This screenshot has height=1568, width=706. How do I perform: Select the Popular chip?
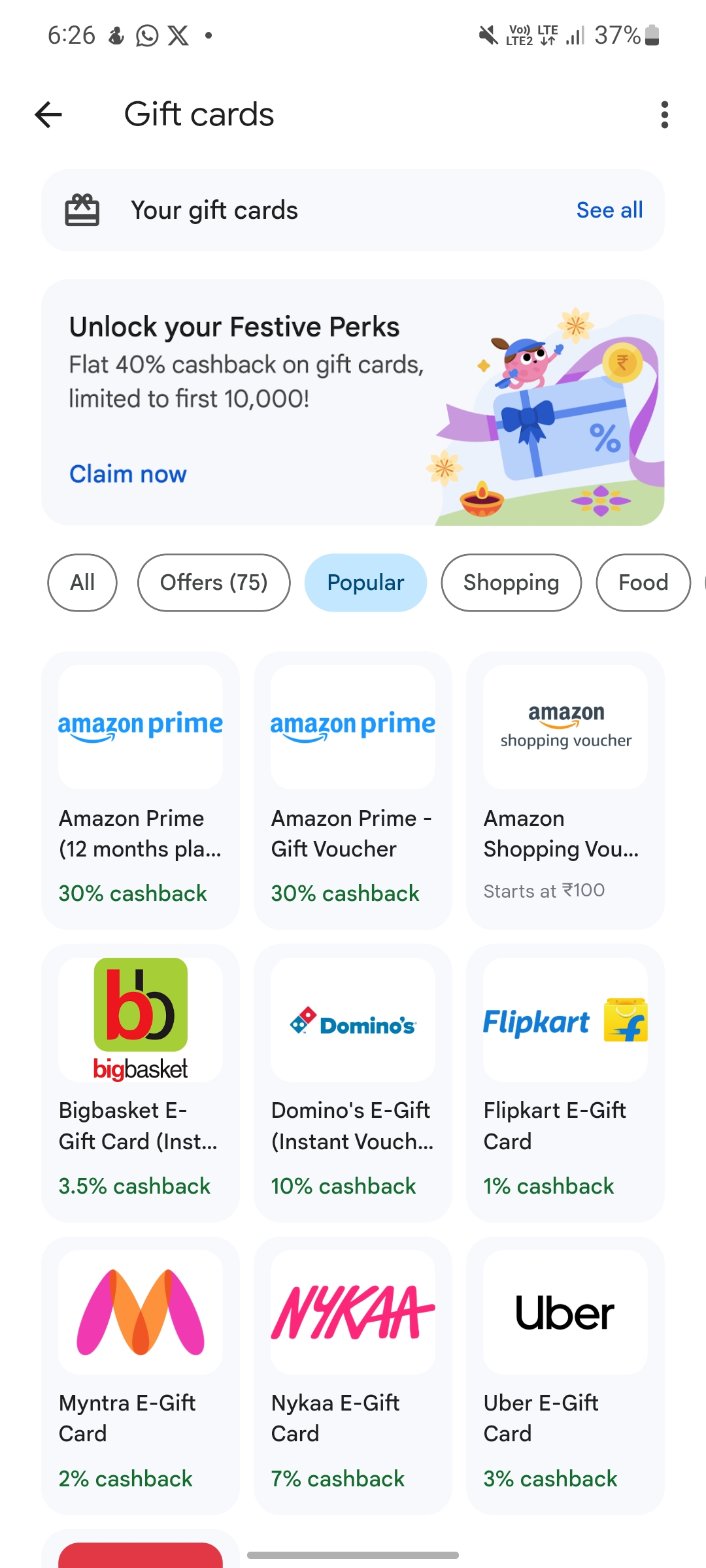365,582
